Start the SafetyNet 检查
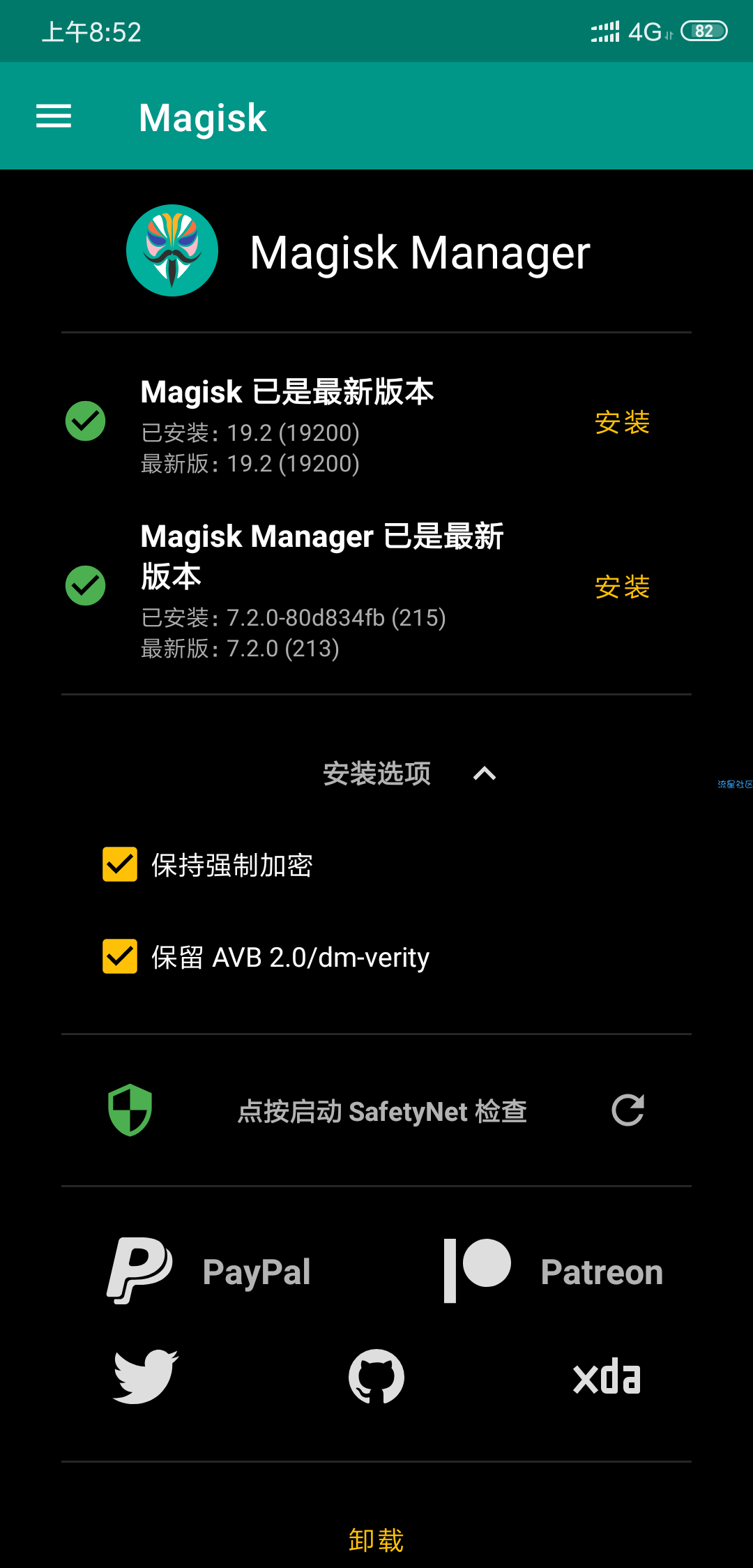The width and height of the screenshot is (753, 1568). point(381,1111)
